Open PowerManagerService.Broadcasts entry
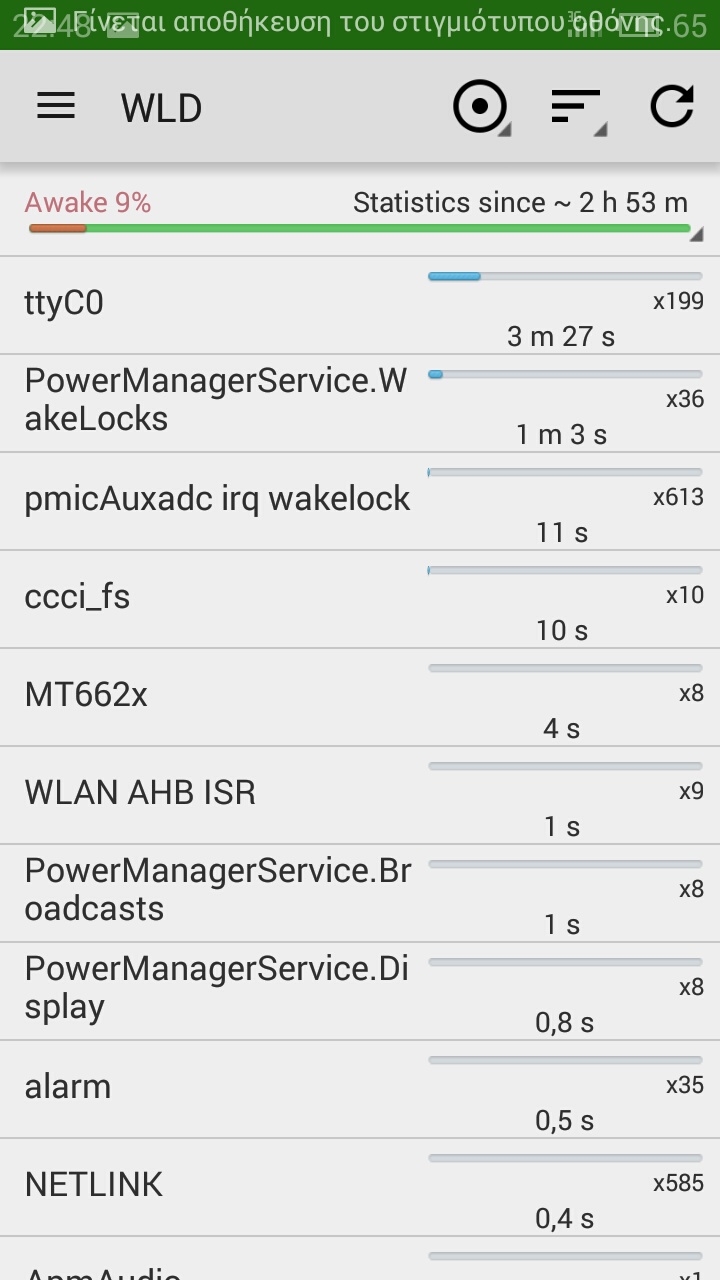 click(x=360, y=893)
